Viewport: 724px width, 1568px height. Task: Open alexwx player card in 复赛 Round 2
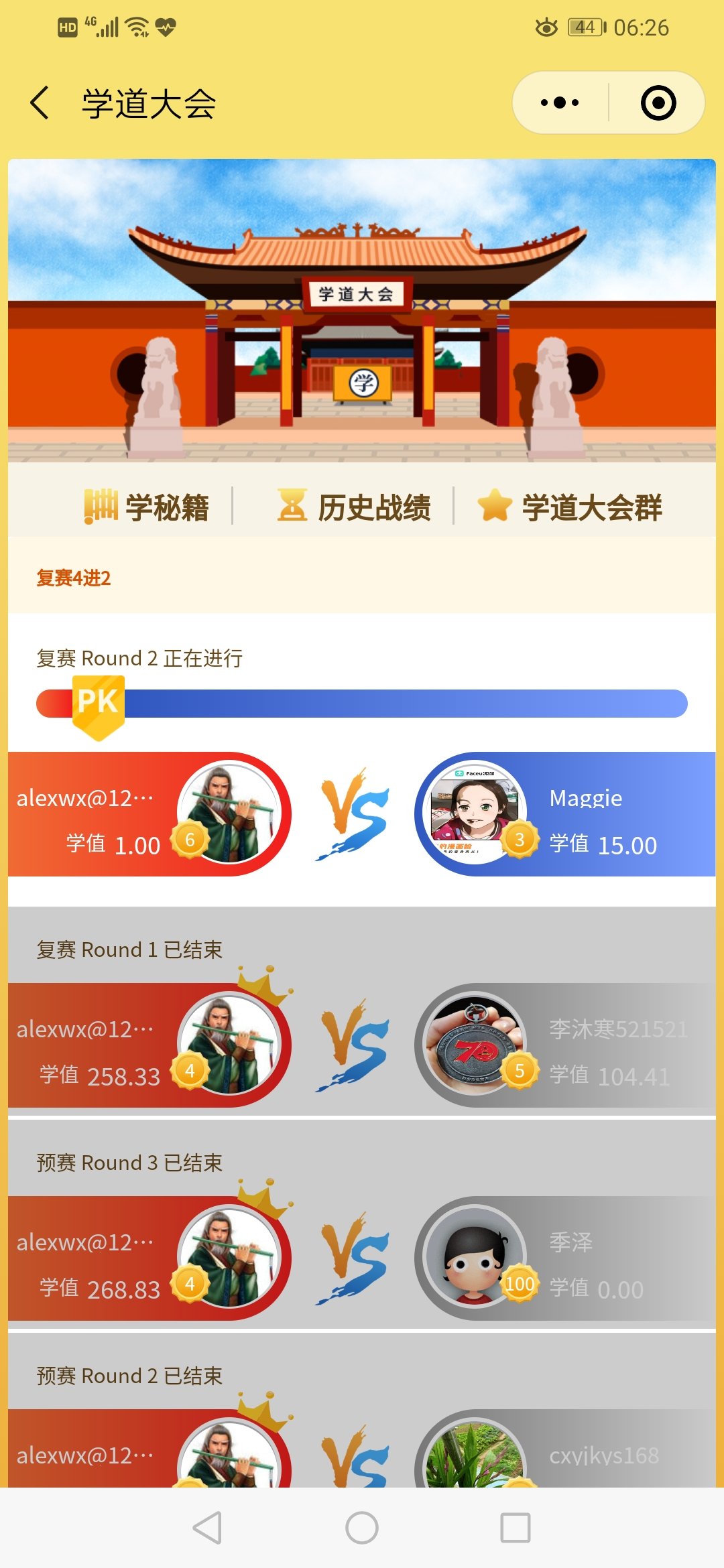pyautogui.click(x=149, y=814)
